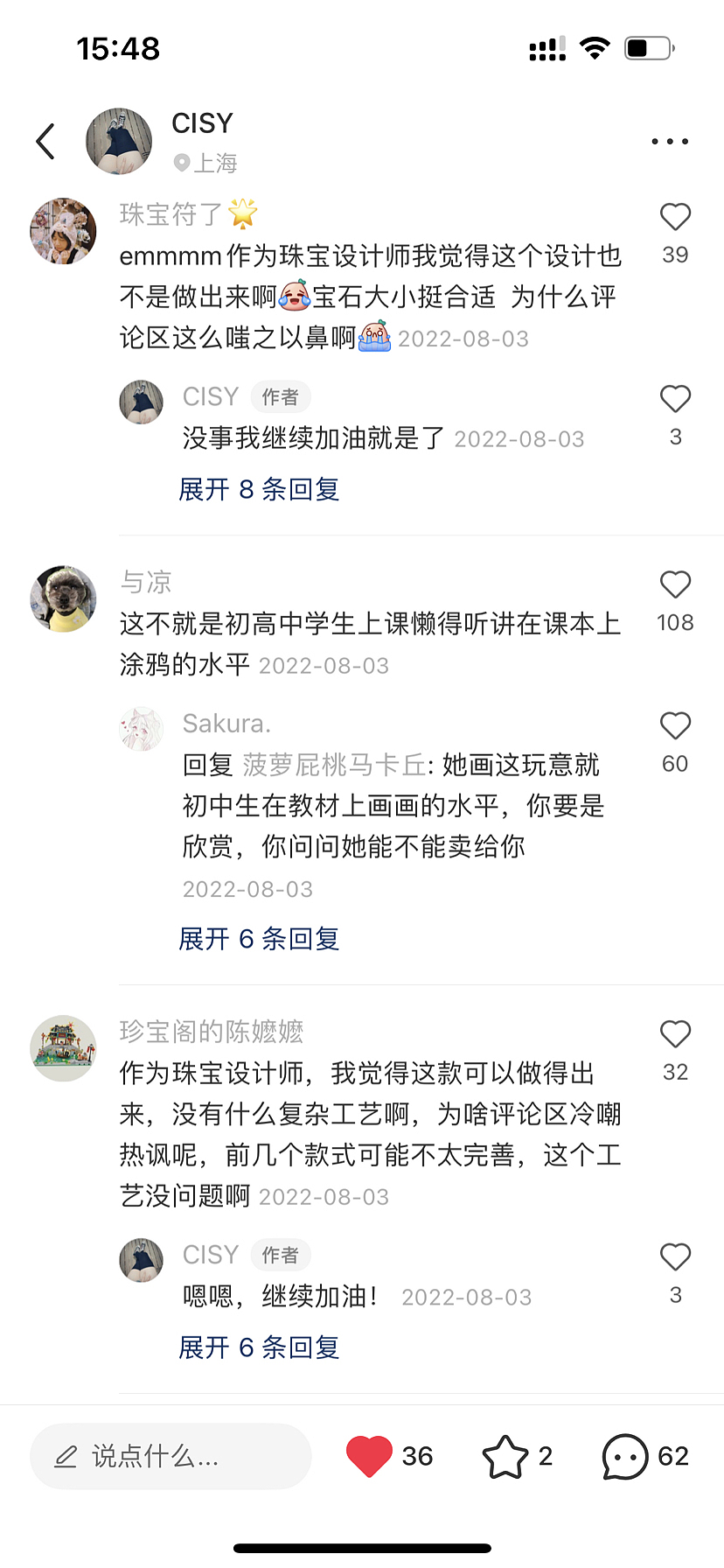Expand 展开 8 条回复
This screenshot has width=724, height=1568.
259,489
